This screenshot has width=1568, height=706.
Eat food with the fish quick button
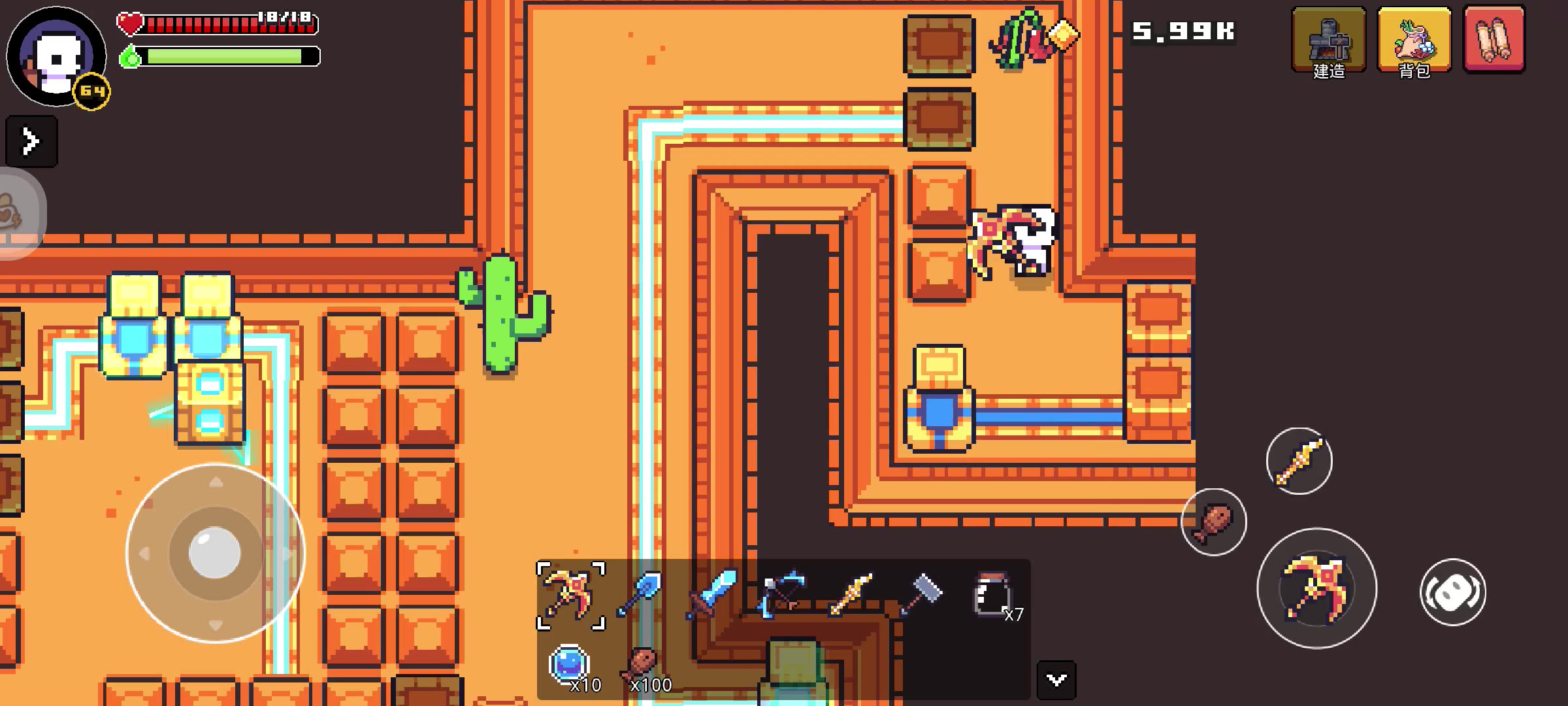(1213, 522)
